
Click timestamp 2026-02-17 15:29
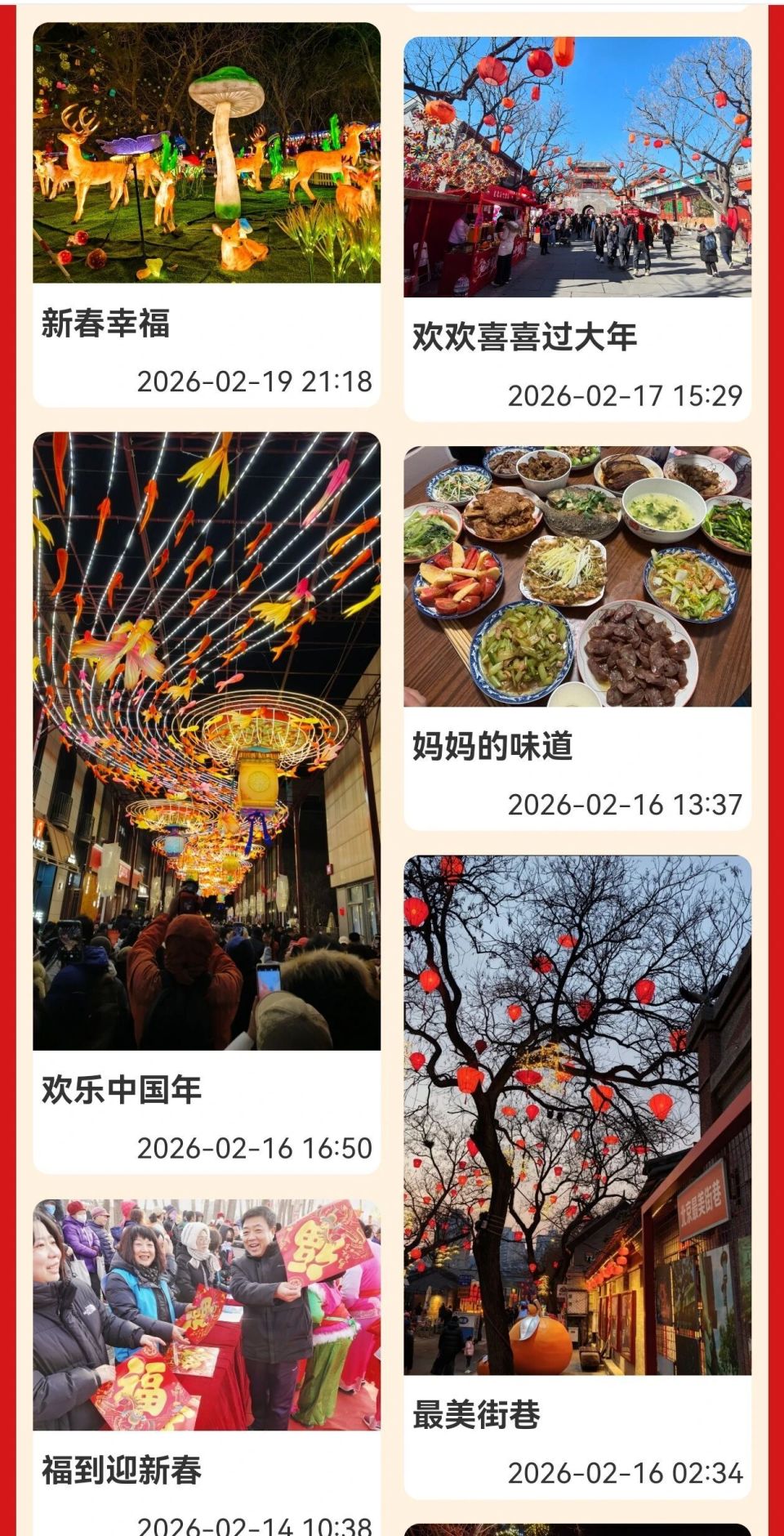click(x=626, y=395)
